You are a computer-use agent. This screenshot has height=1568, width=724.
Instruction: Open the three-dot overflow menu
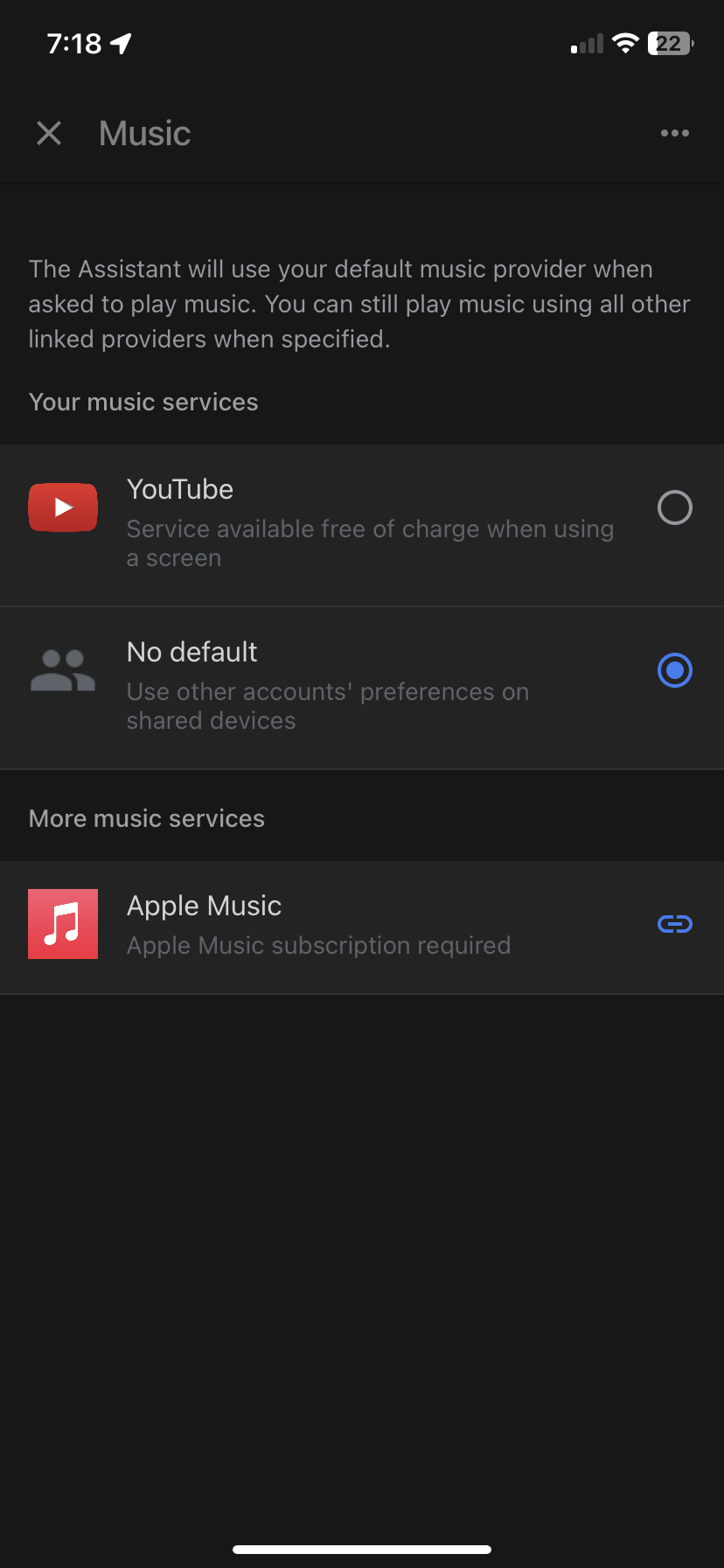point(674,133)
